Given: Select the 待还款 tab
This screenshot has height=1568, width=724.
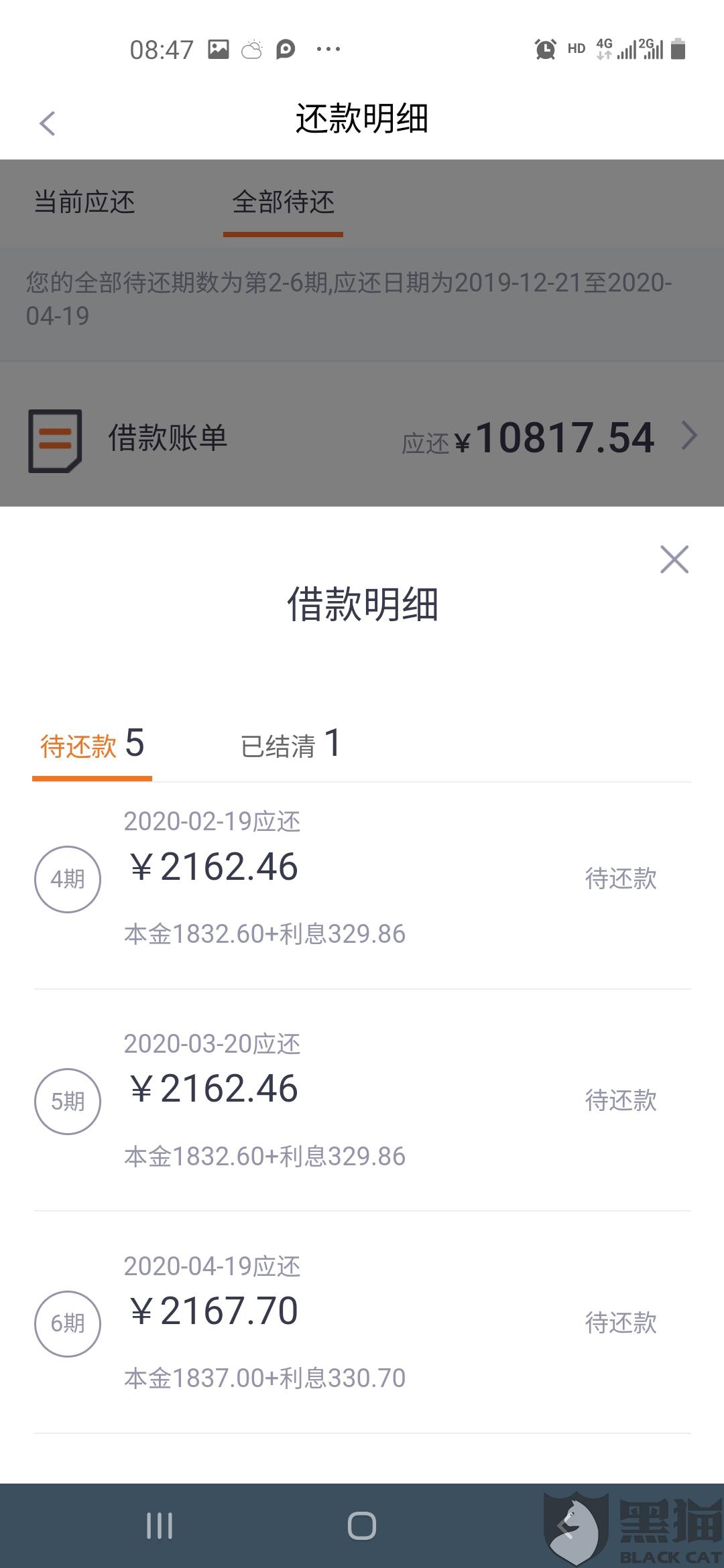Looking at the screenshot, I should 92,745.
